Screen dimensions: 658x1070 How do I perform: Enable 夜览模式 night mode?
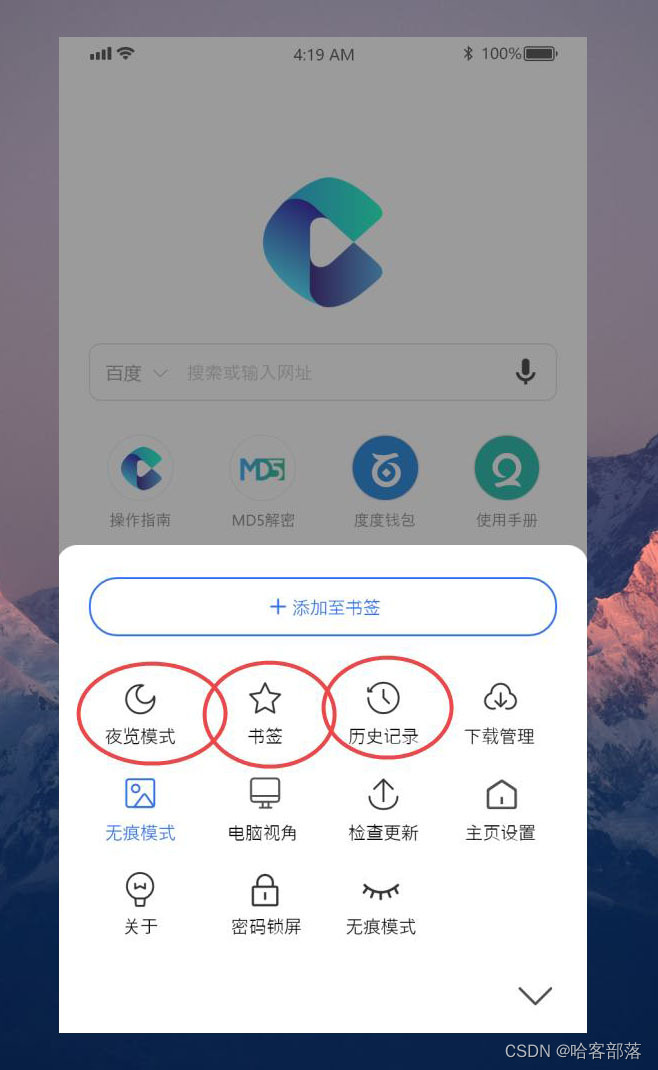140,713
